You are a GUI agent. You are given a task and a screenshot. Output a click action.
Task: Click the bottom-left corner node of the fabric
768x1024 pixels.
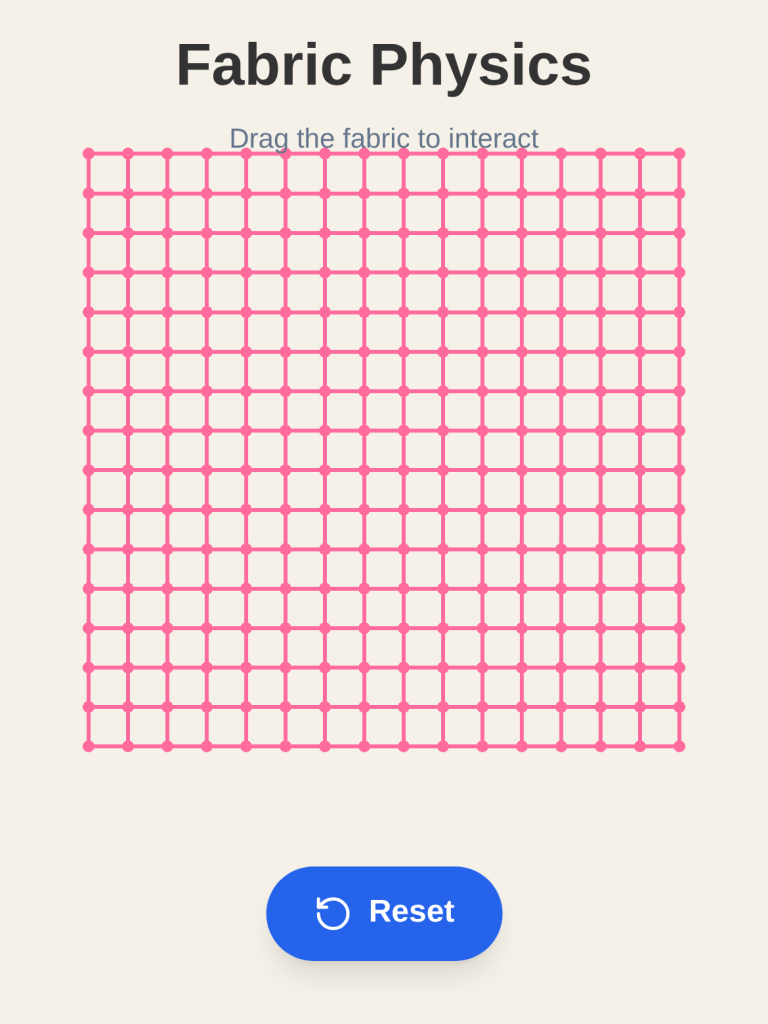[x=90, y=745]
